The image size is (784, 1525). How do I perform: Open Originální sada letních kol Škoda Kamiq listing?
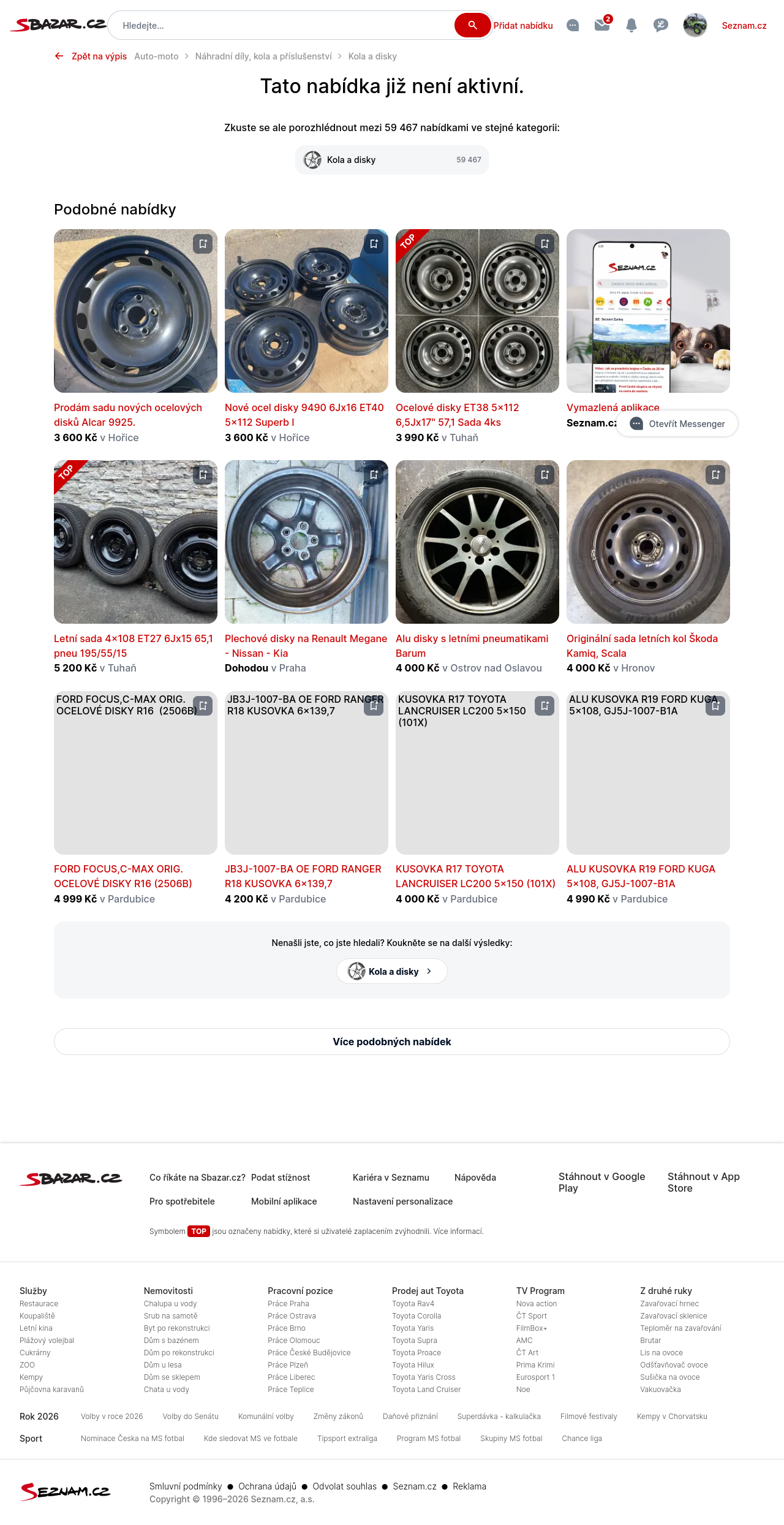[642, 646]
